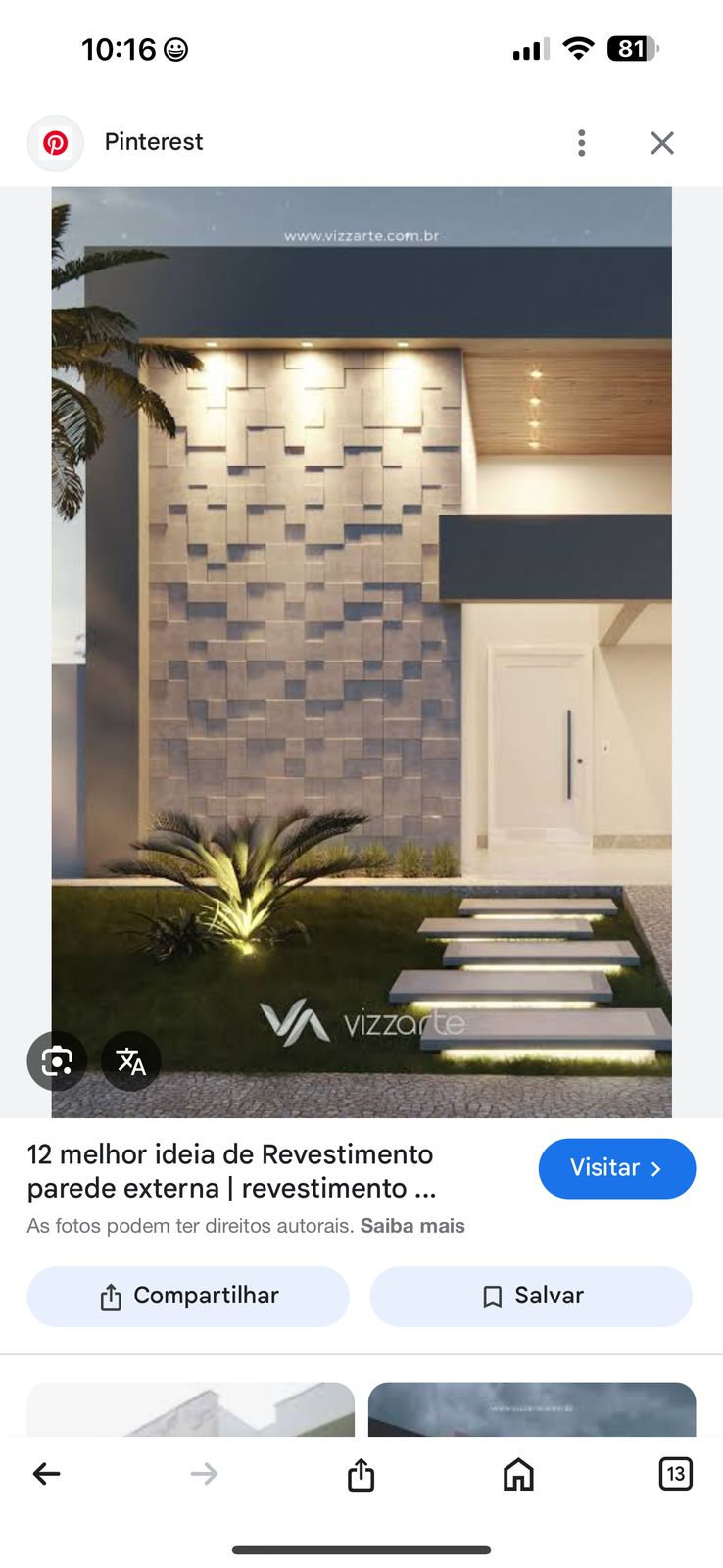The image size is (723, 1568).
Task: Tap the Visitar button
Action: click(616, 1167)
